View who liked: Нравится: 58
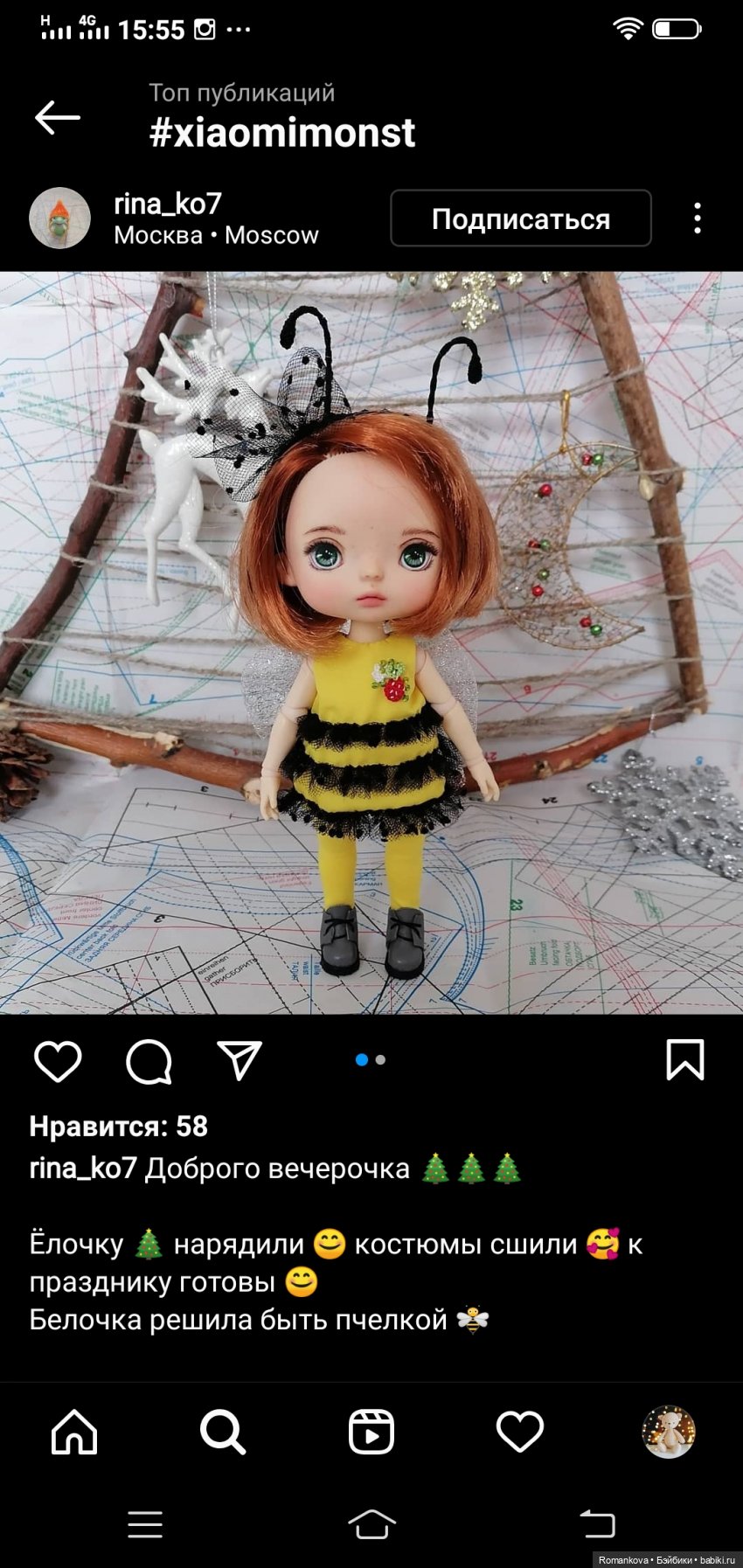This screenshot has height=1568, width=743. click(x=119, y=1127)
